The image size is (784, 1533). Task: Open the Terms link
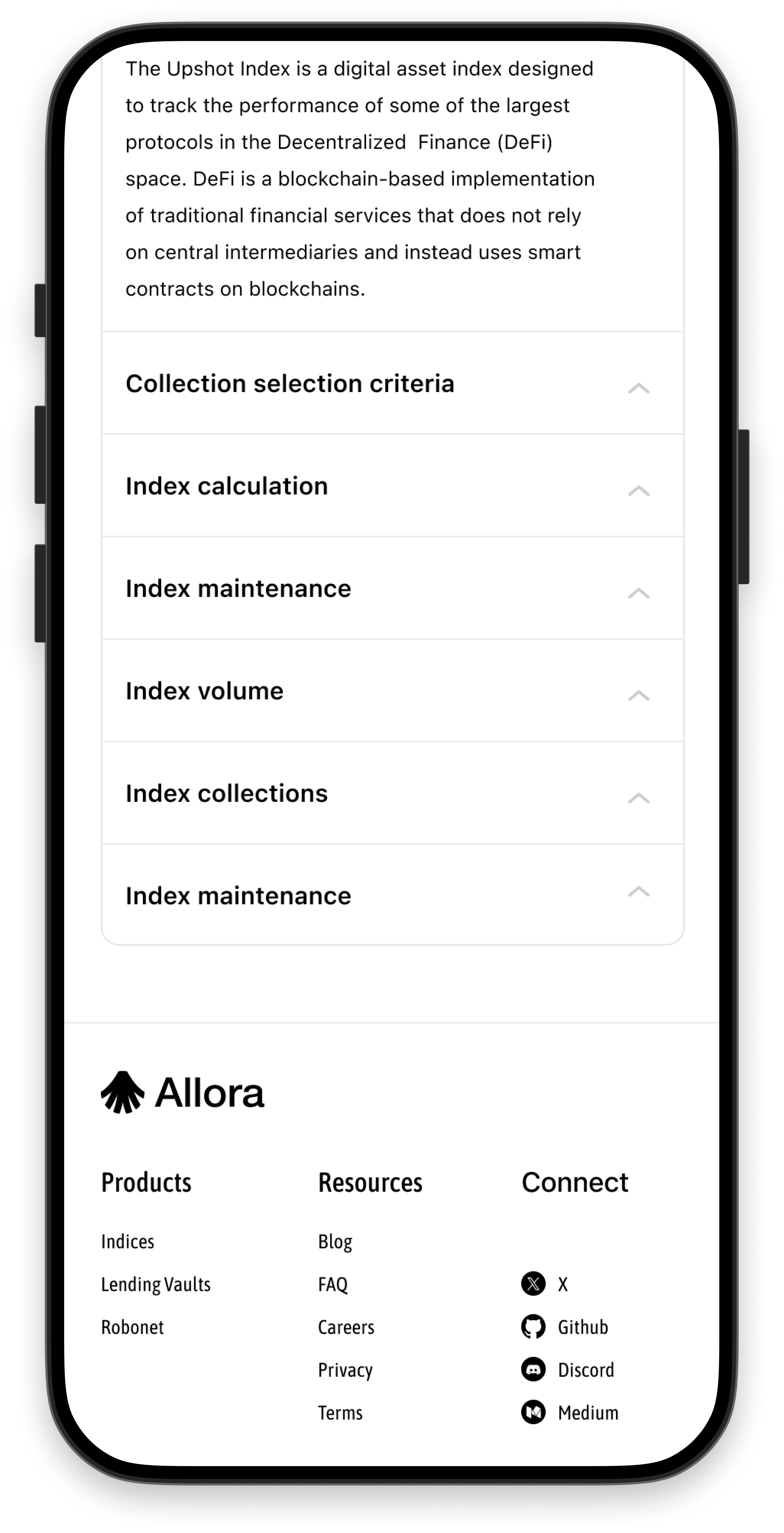tap(340, 1413)
